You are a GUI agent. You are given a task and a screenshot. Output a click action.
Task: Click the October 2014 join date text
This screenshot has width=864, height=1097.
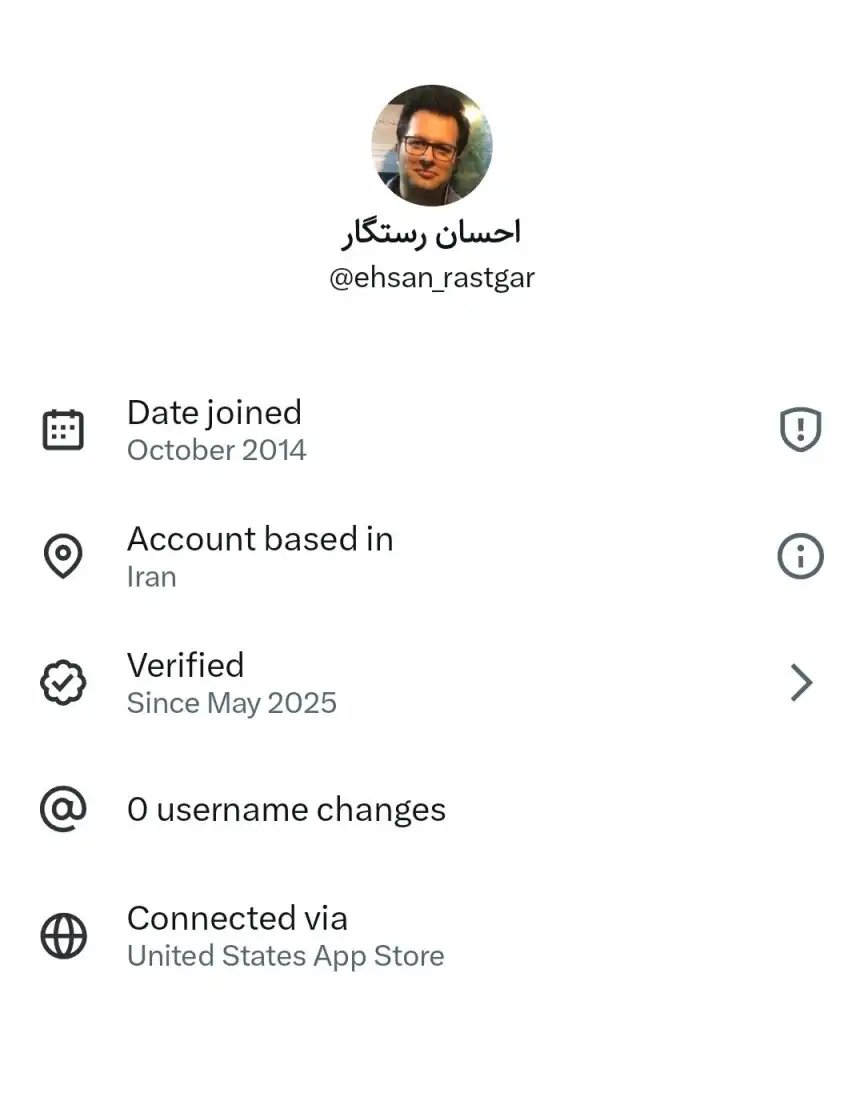(216, 451)
